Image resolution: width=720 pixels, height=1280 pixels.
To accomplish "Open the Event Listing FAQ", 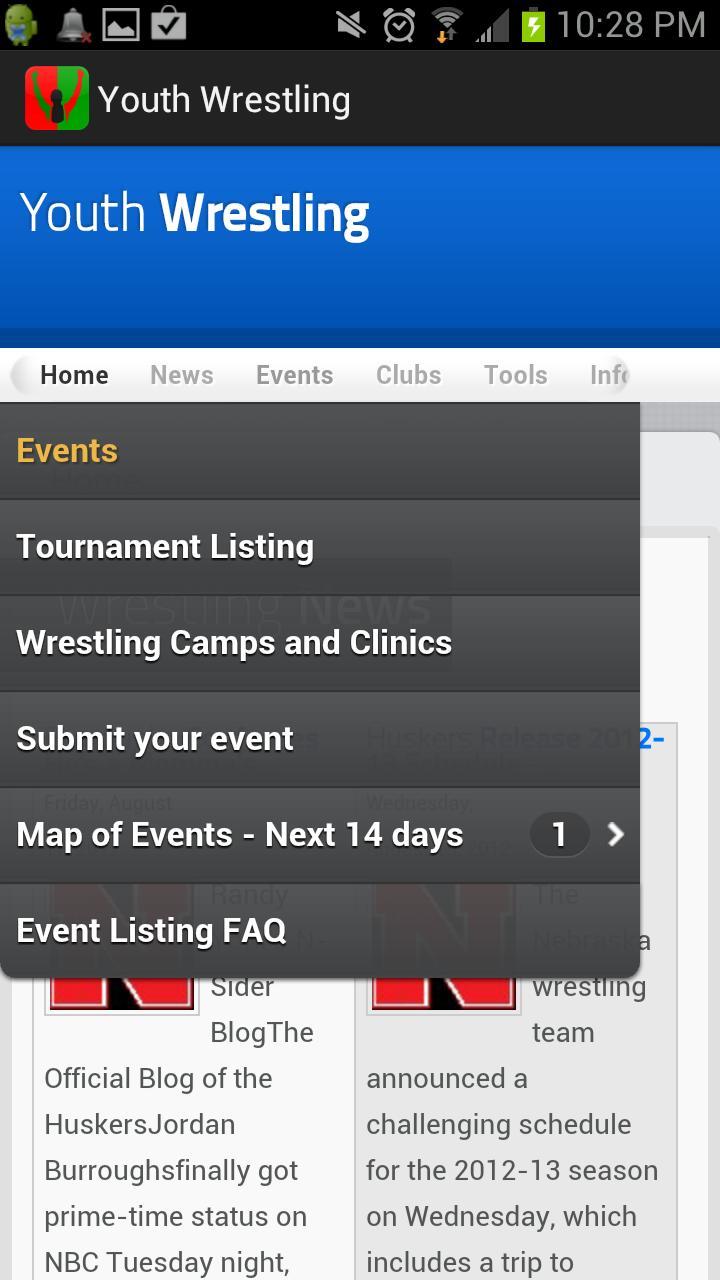I will (x=151, y=930).
